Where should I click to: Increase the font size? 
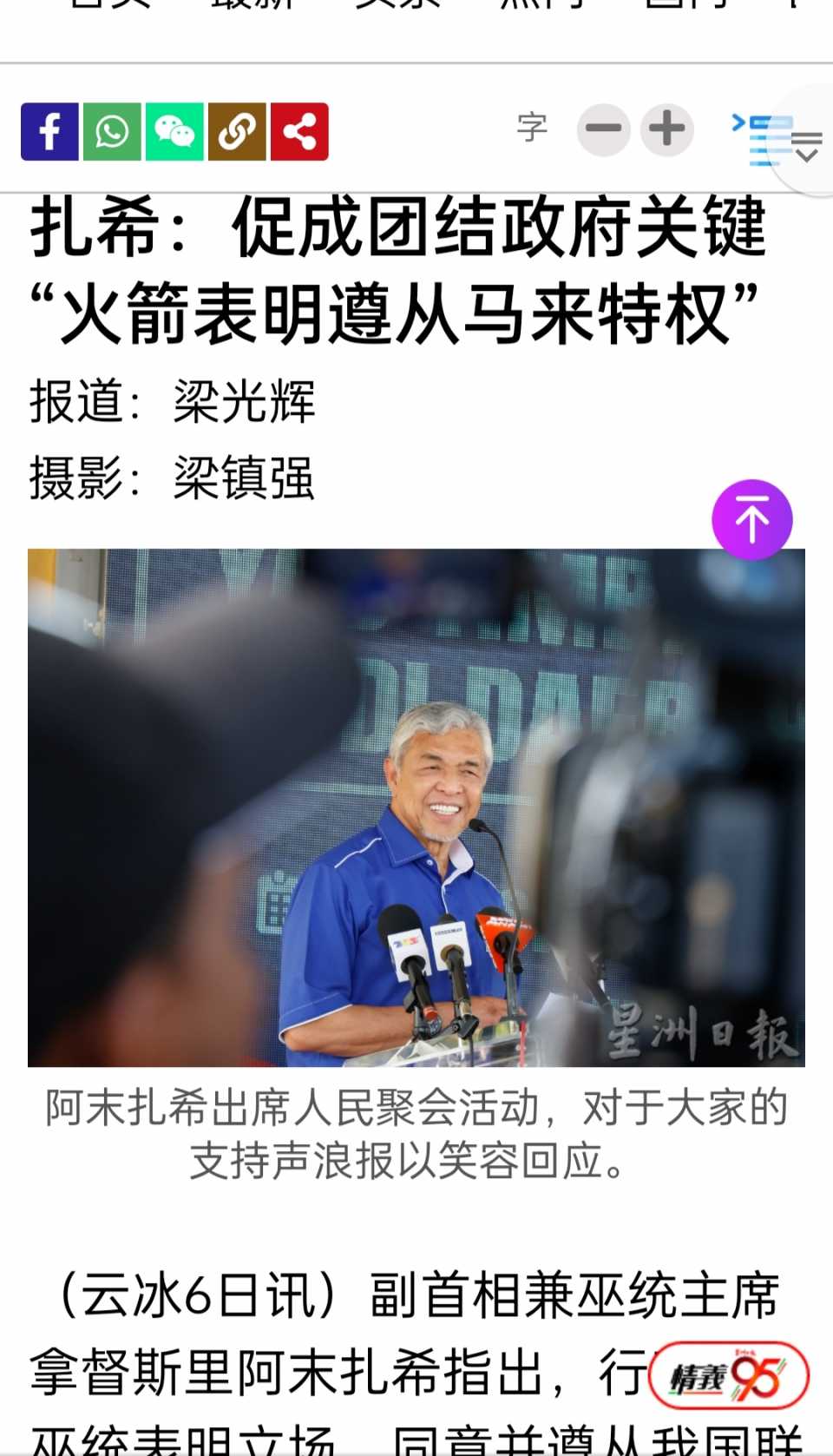tap(666, 129)
